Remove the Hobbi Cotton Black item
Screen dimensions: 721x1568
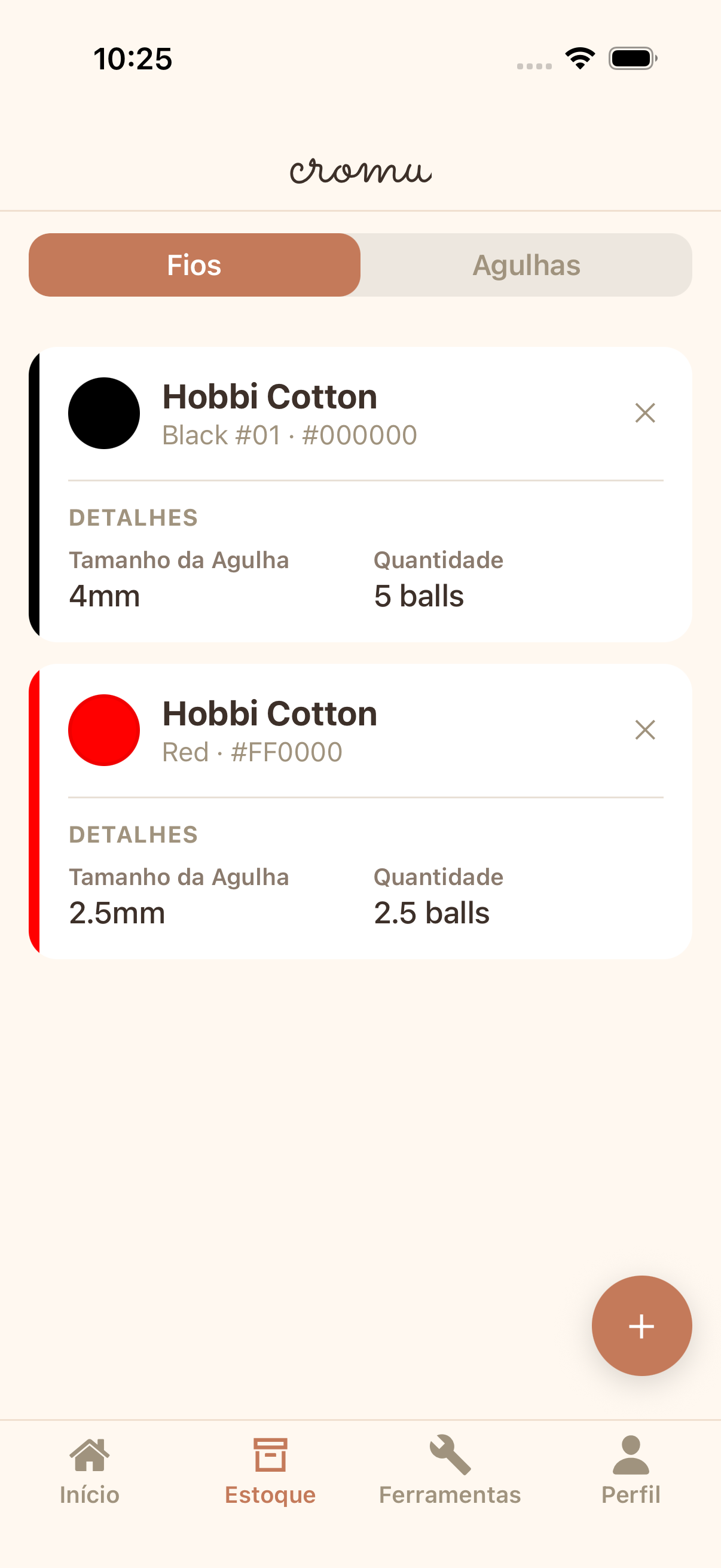point(646,413)
